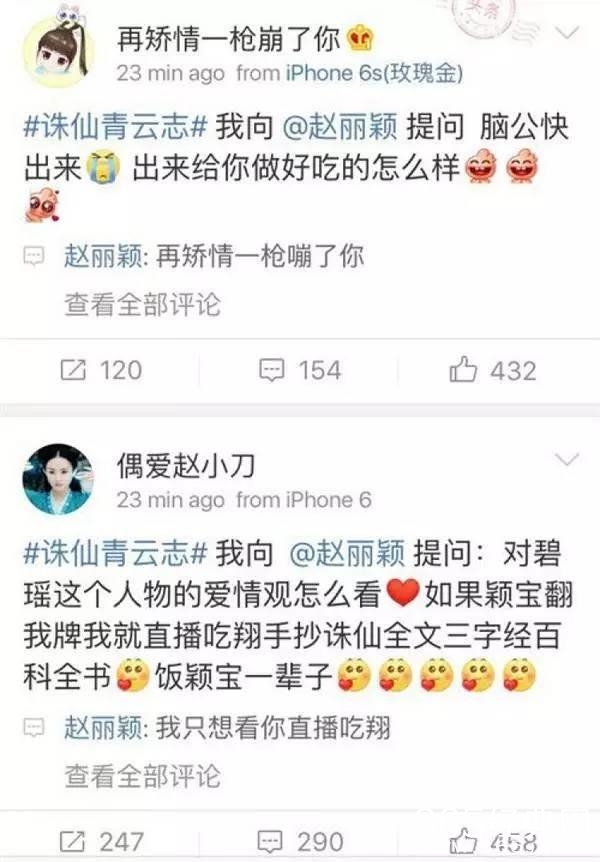Like the post with 432 likes
Image resolution: width=600 pixels, height=862 pixels.
(493, 370)
